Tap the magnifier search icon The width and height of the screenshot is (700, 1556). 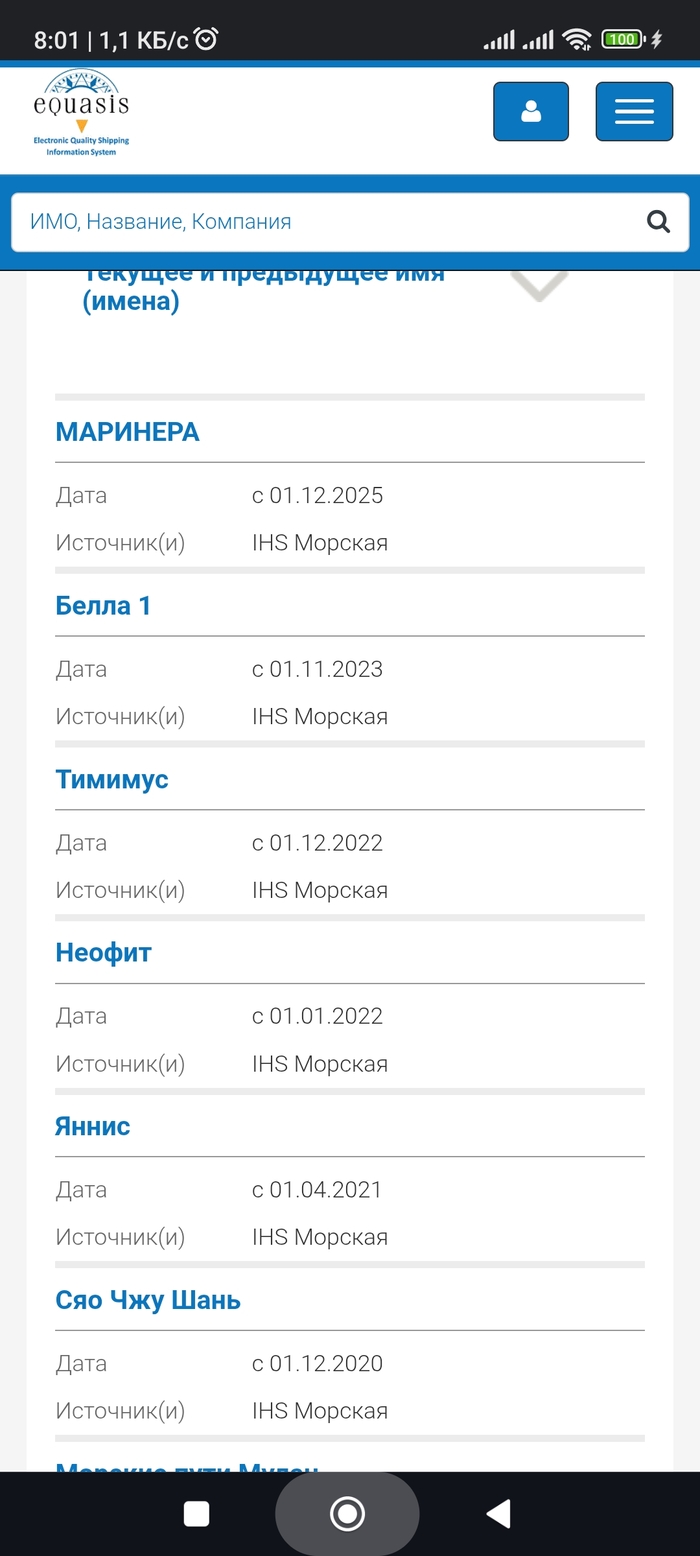point(658,222)
